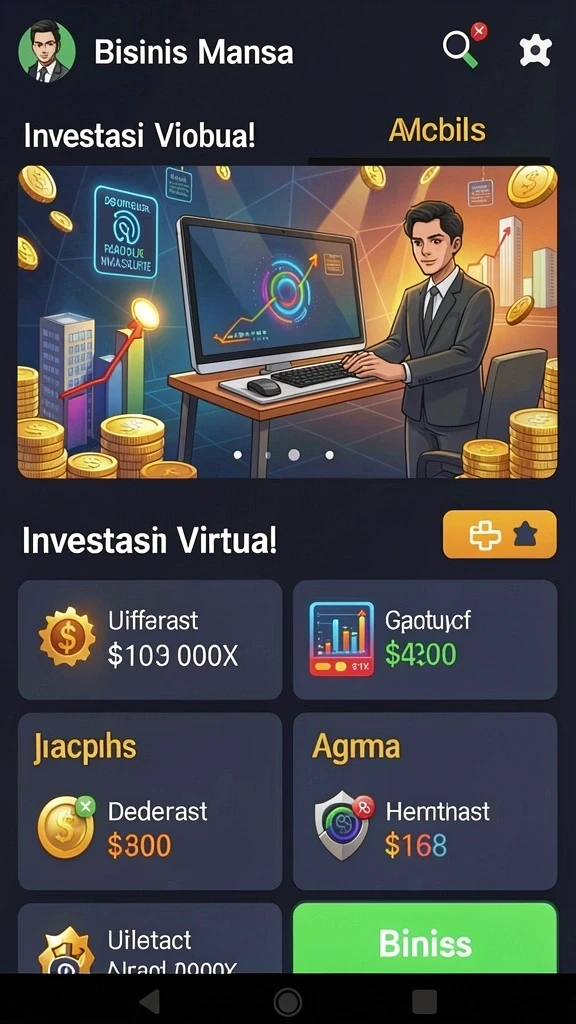Image resolution: width=576 pixels, height=1024 pixels.
Task: Tap the green Biniss button
Action: coord(425,938)
